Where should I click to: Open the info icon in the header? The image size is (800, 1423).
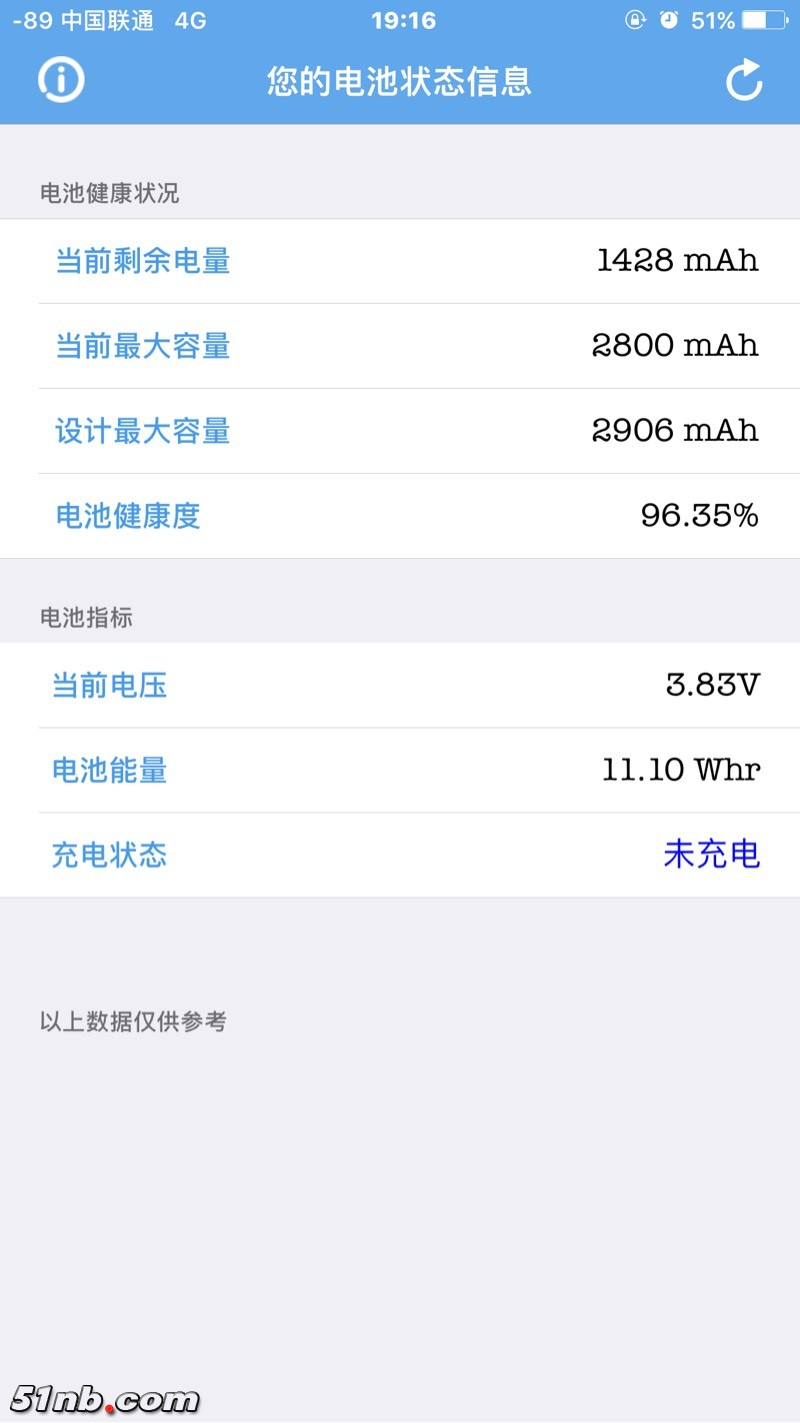(x=61, y=80)
